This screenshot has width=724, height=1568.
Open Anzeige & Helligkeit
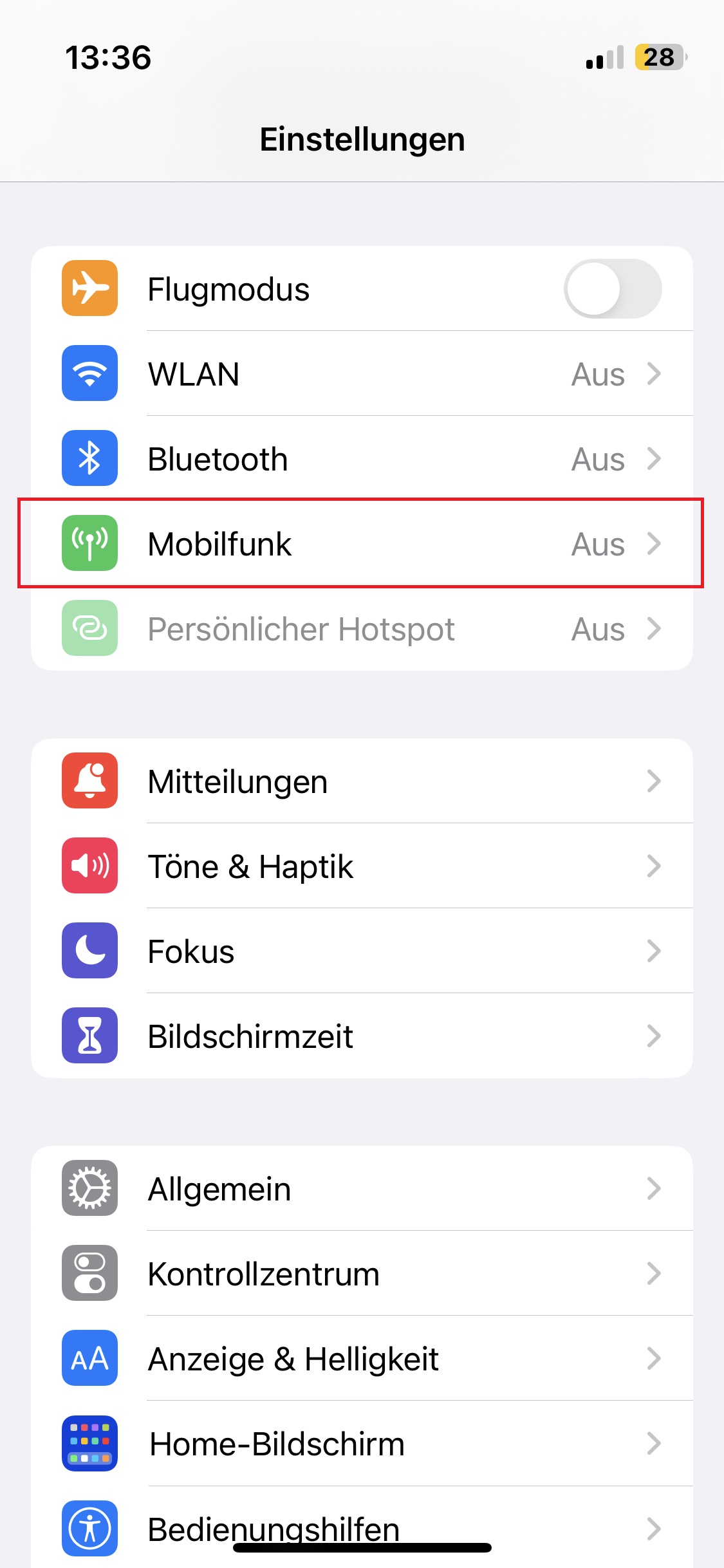coord(362,1359)
